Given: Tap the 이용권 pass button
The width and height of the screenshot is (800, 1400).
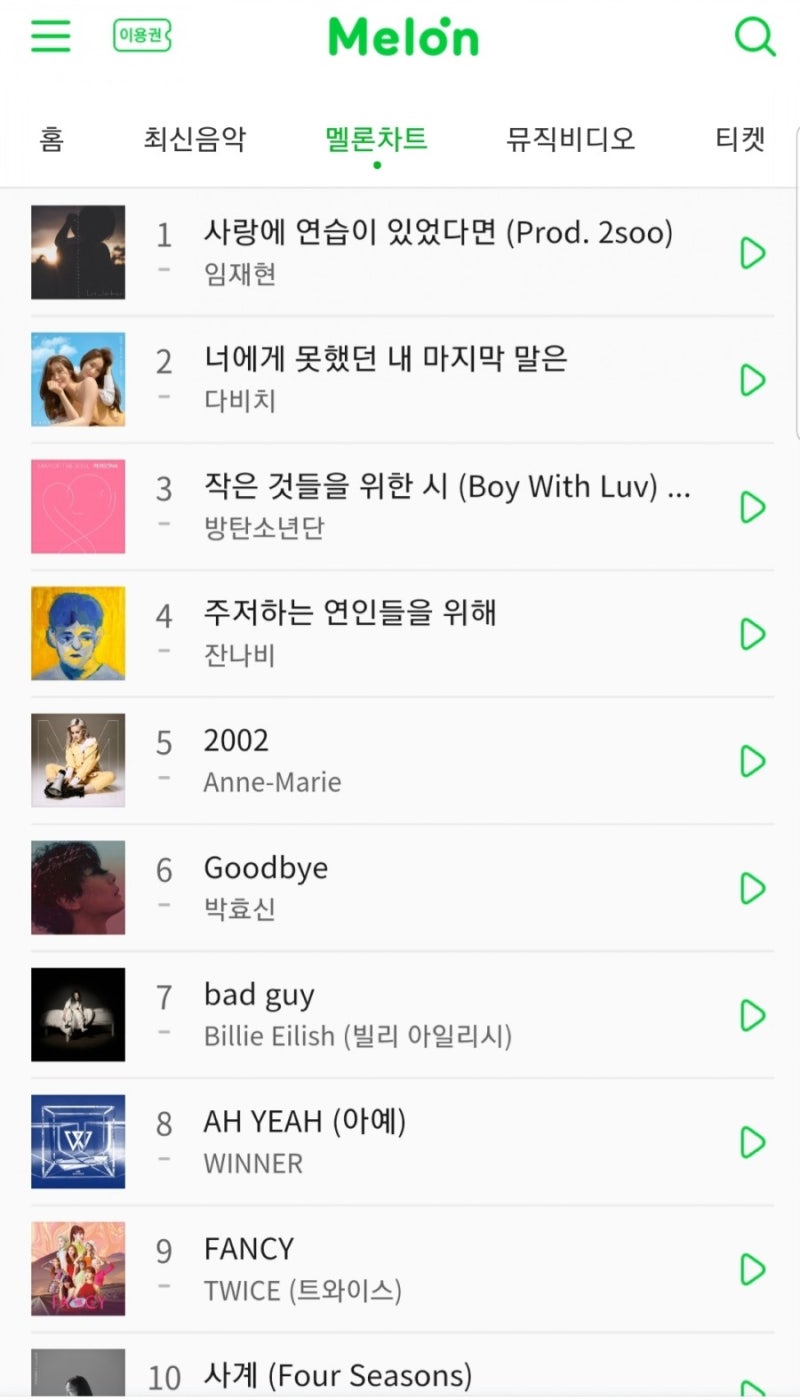Looking at the screenshot, I should point(142,36).
